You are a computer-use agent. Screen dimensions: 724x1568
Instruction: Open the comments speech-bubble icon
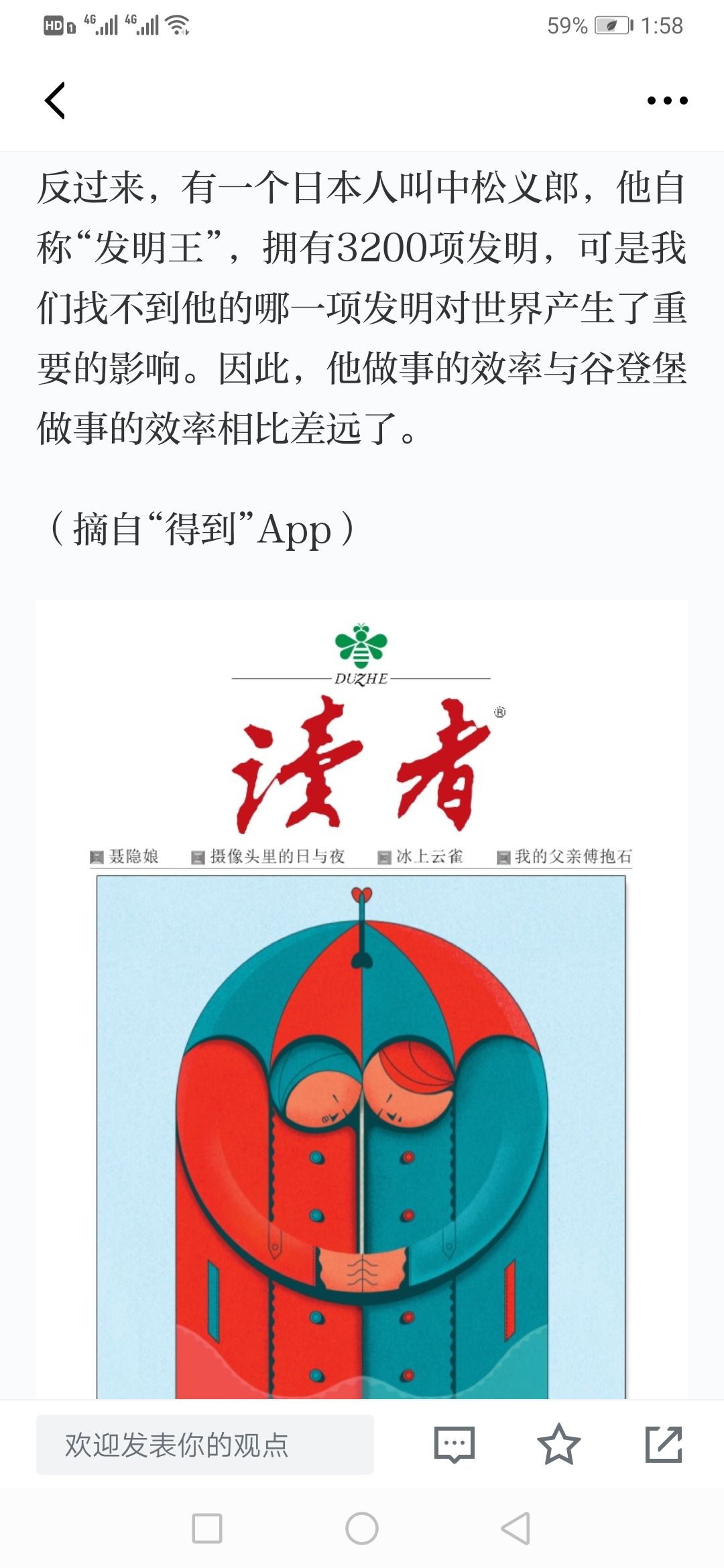click(x=455, y=1445)
